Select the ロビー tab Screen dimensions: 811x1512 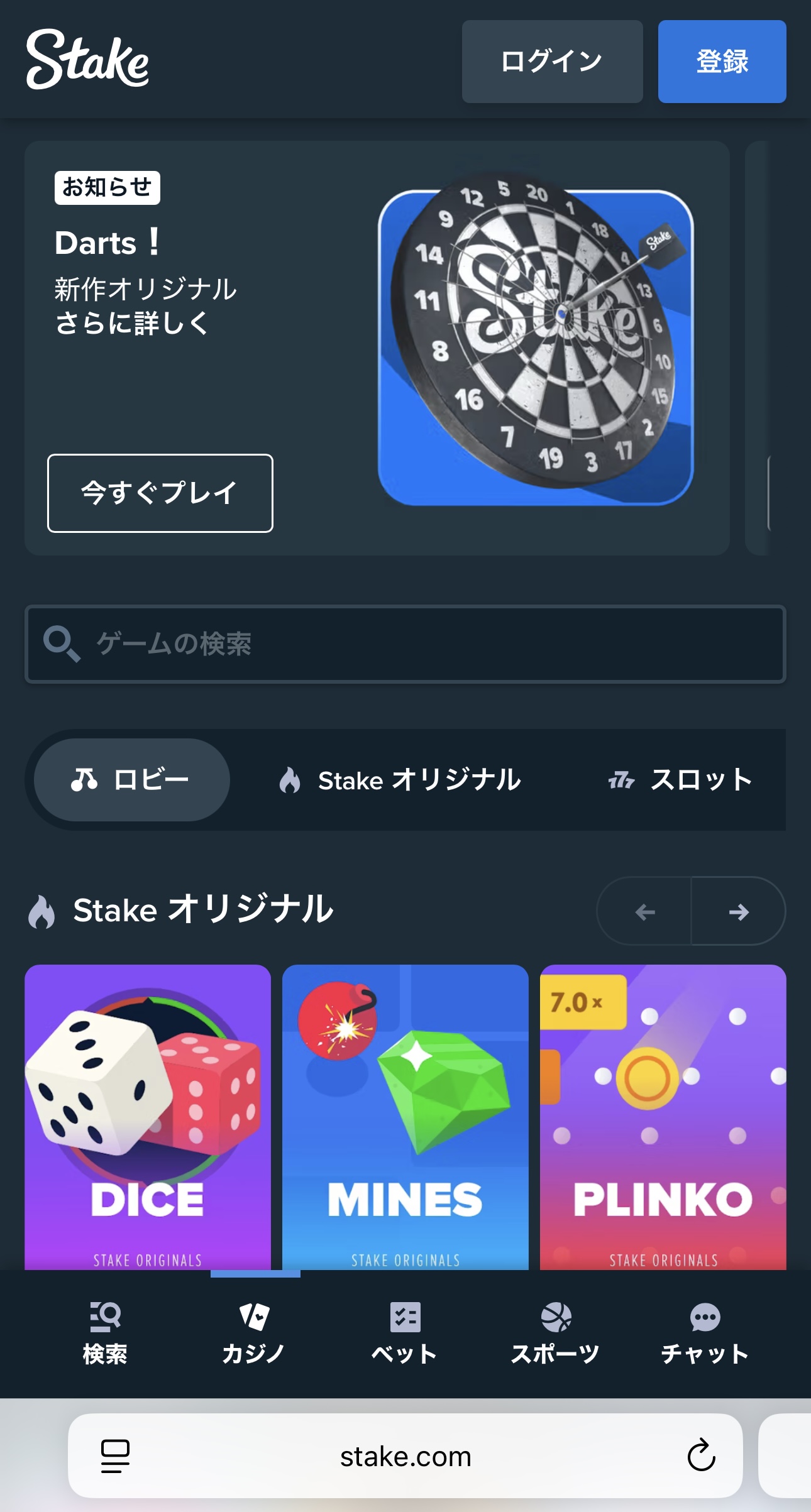point(132,780)
